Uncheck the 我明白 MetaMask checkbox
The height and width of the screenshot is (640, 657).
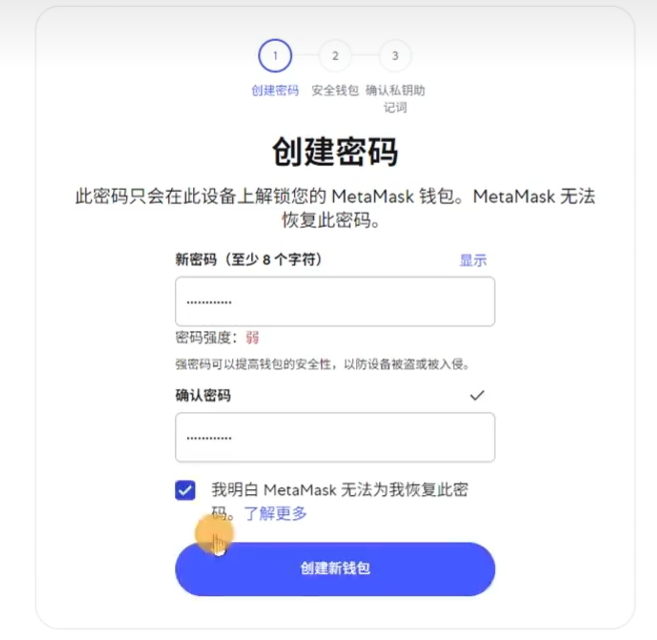coord(185,490)
